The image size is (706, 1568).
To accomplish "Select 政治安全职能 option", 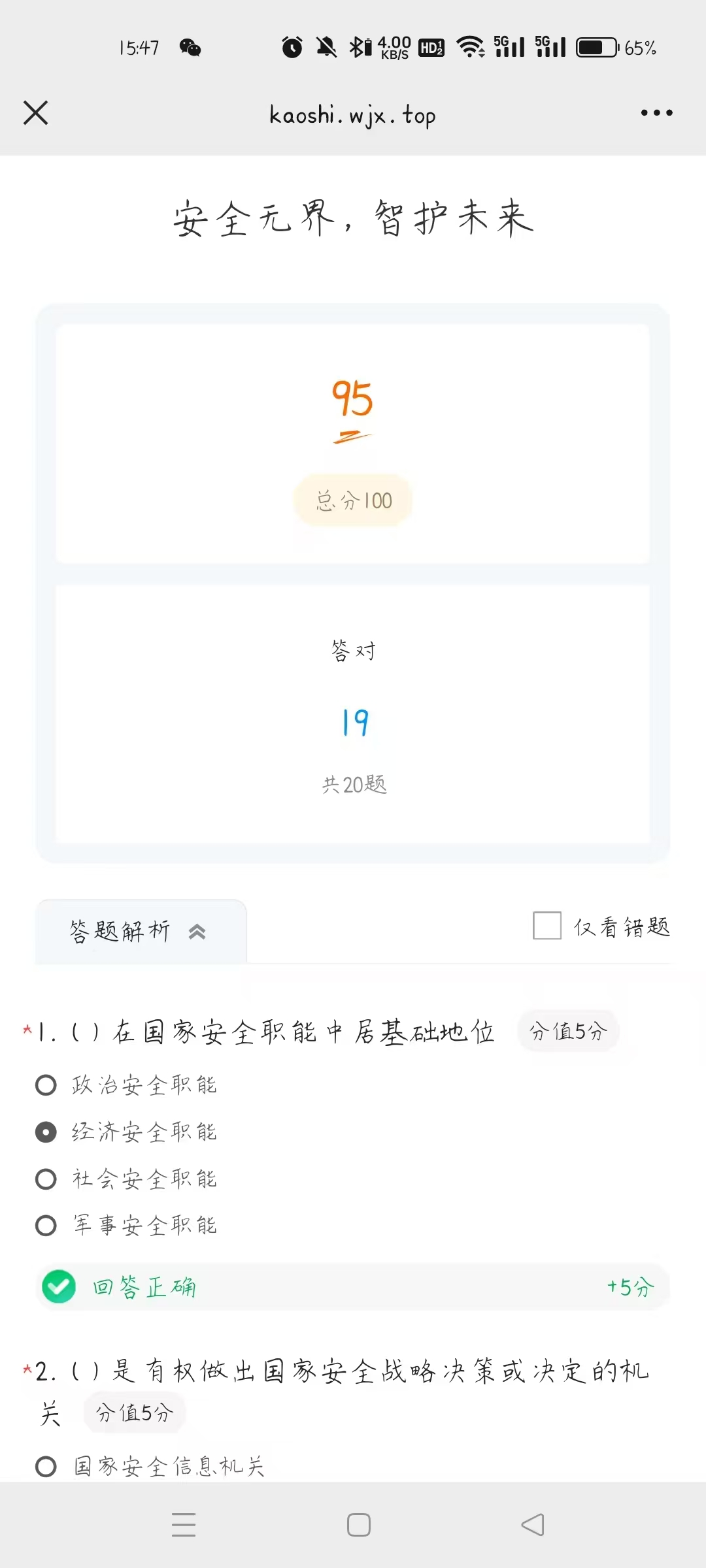I will pyautogui.click(x=46, y=1085).
